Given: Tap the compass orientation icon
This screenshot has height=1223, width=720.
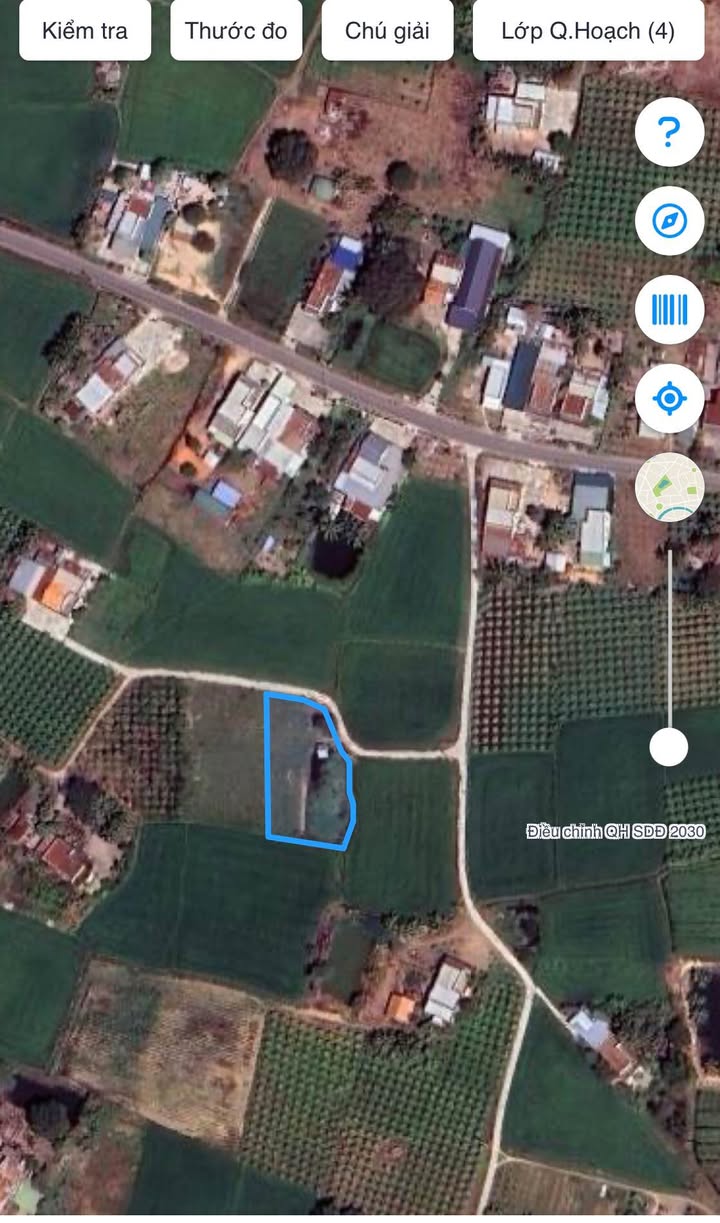Looking at the screenshot, I should point(669,220).
